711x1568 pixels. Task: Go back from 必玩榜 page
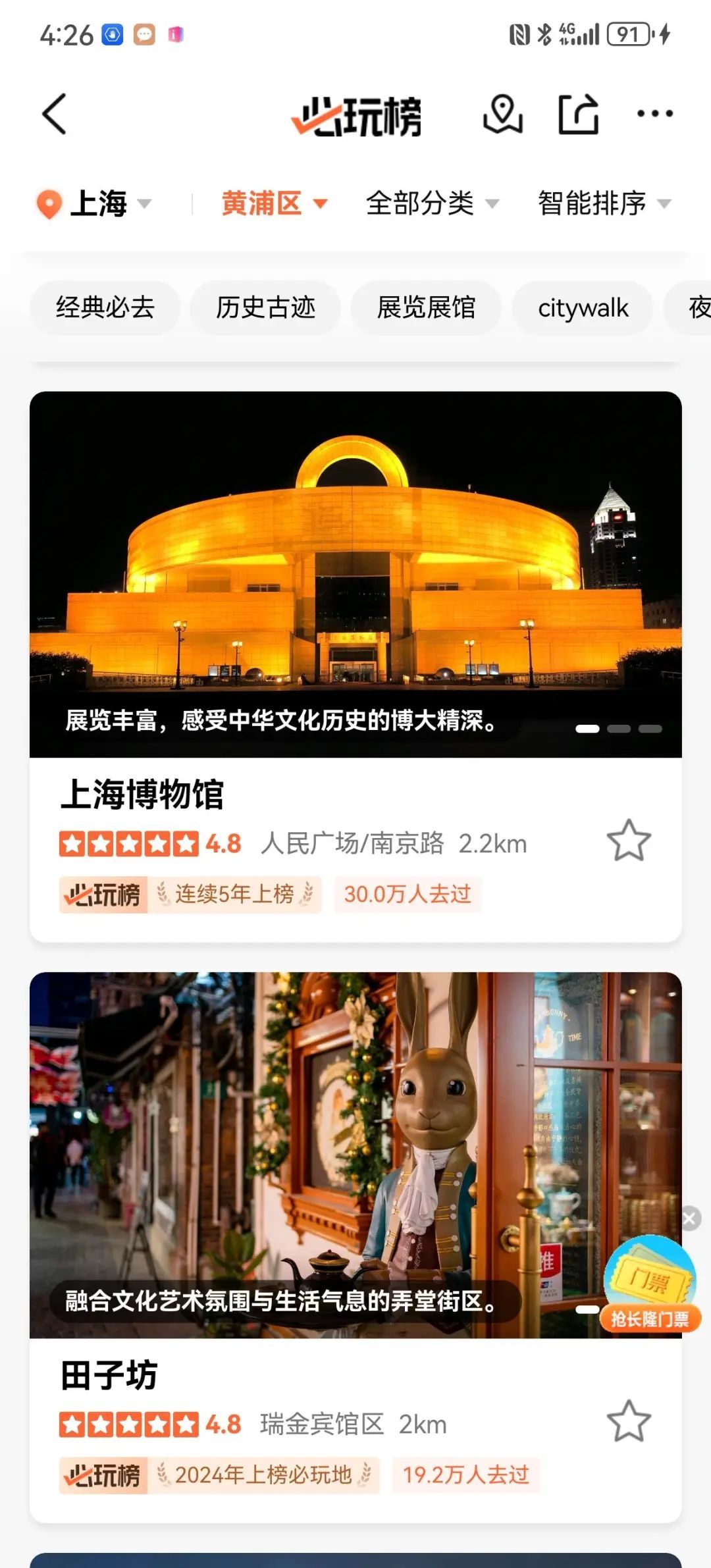[55, 115]
